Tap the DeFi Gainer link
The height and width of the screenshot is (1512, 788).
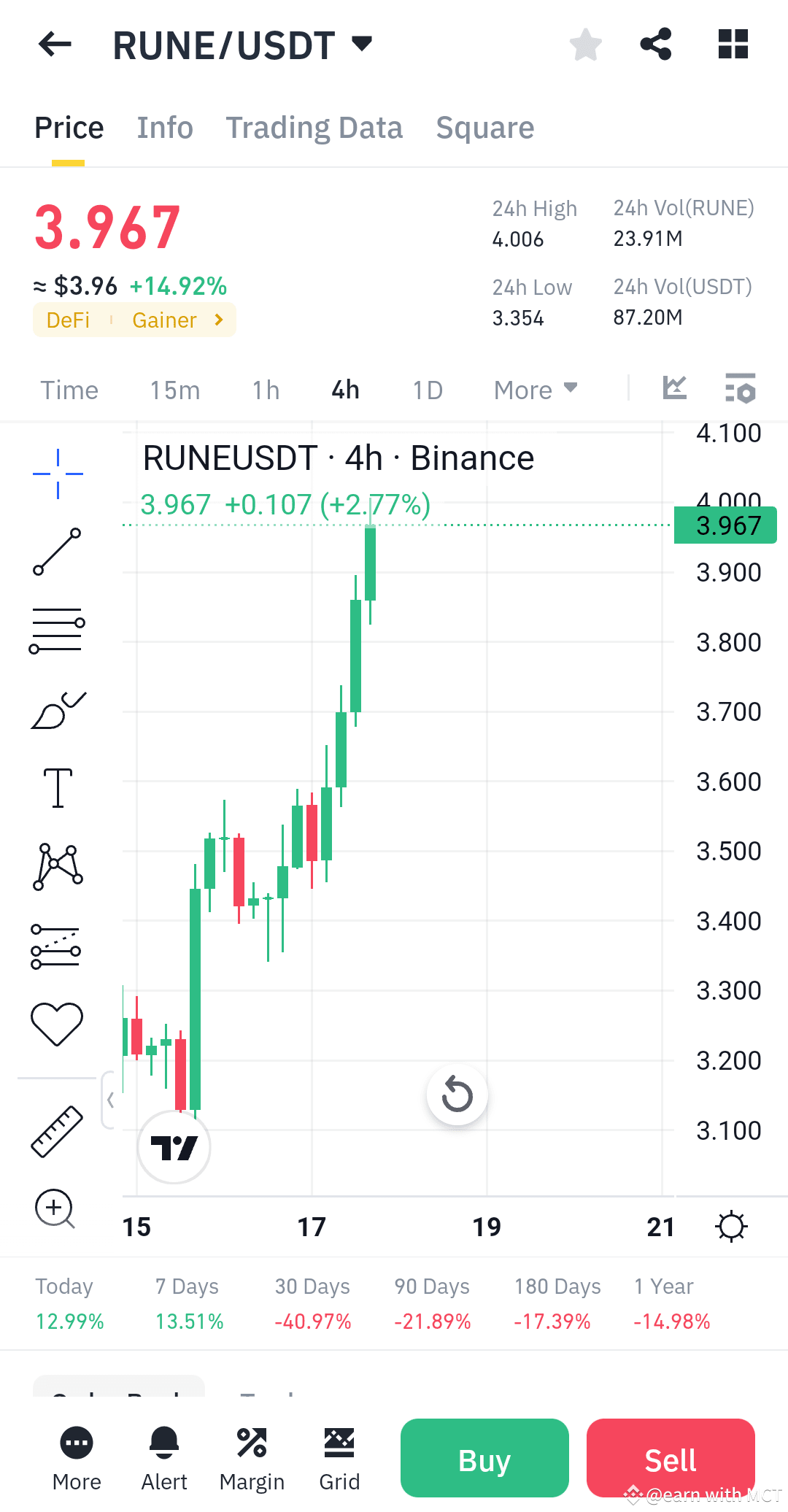134,320
